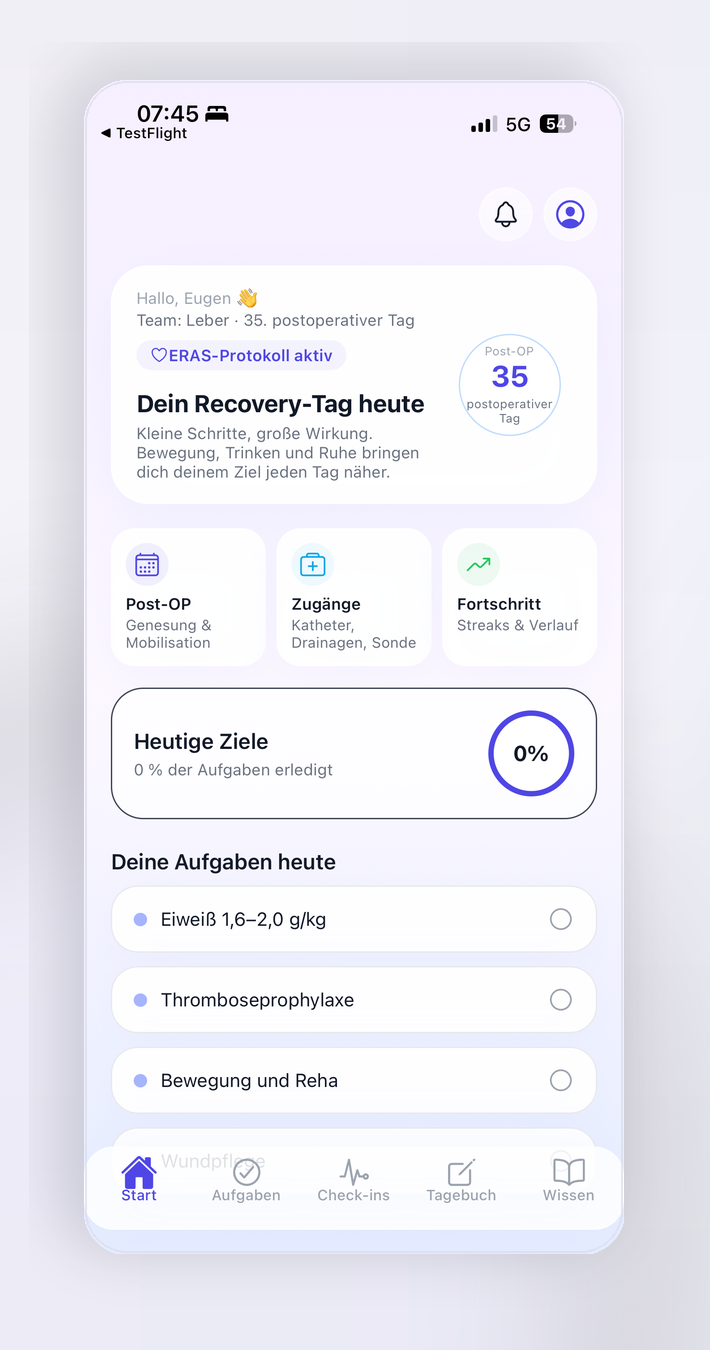Check off the Thromboseprophylaxe task
Image resolution: width=710 pixels, height=1350 pixels.
(561, 1000)
